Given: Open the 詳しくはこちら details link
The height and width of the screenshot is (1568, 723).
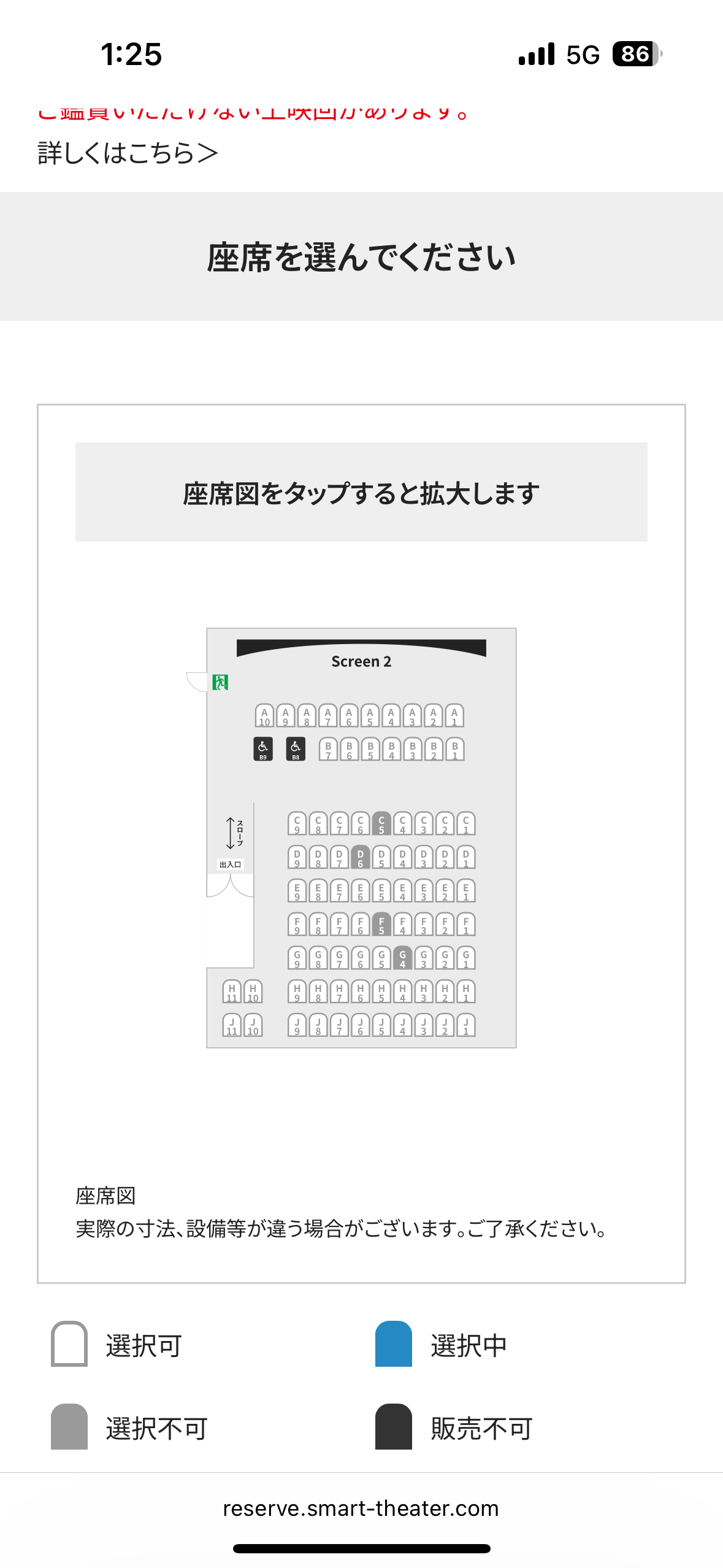Looking at the screenshot, I should point(128,153).
